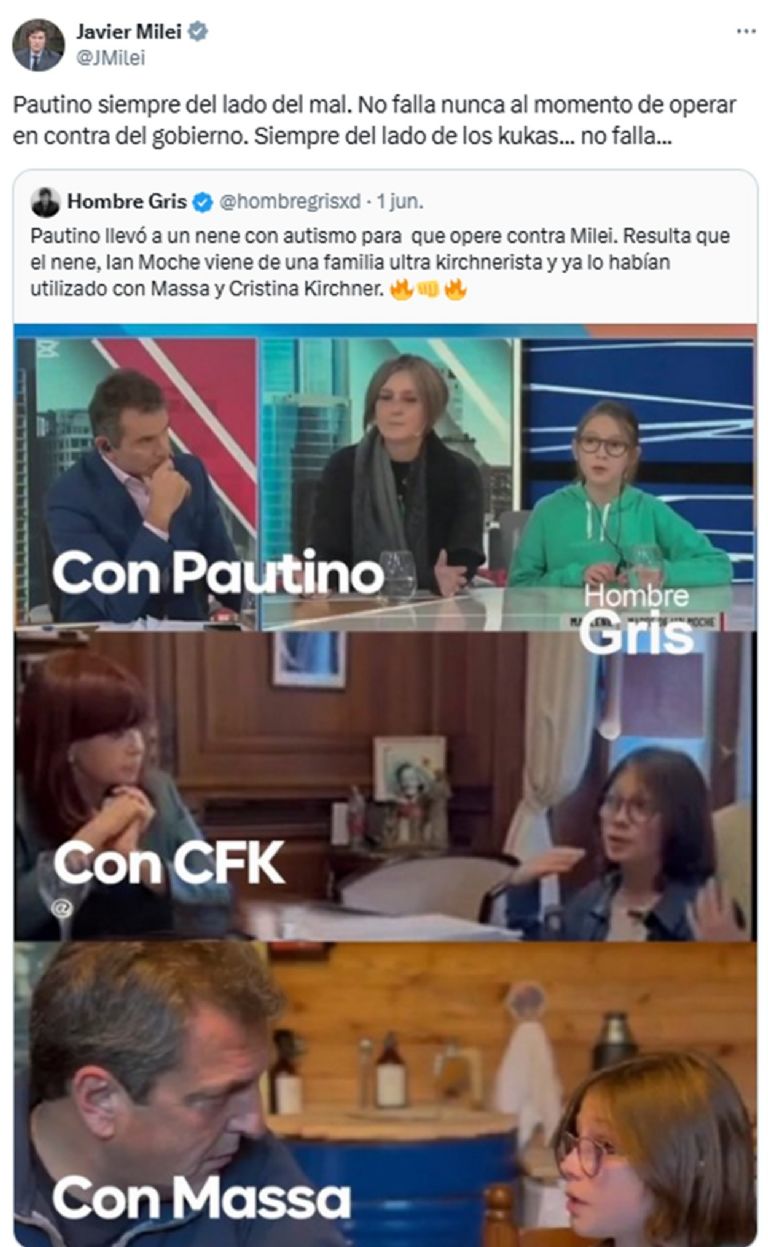Open Javier Milei's profile picture
Viewport: 768px width, 1247px height.
(x=38, y=45)
